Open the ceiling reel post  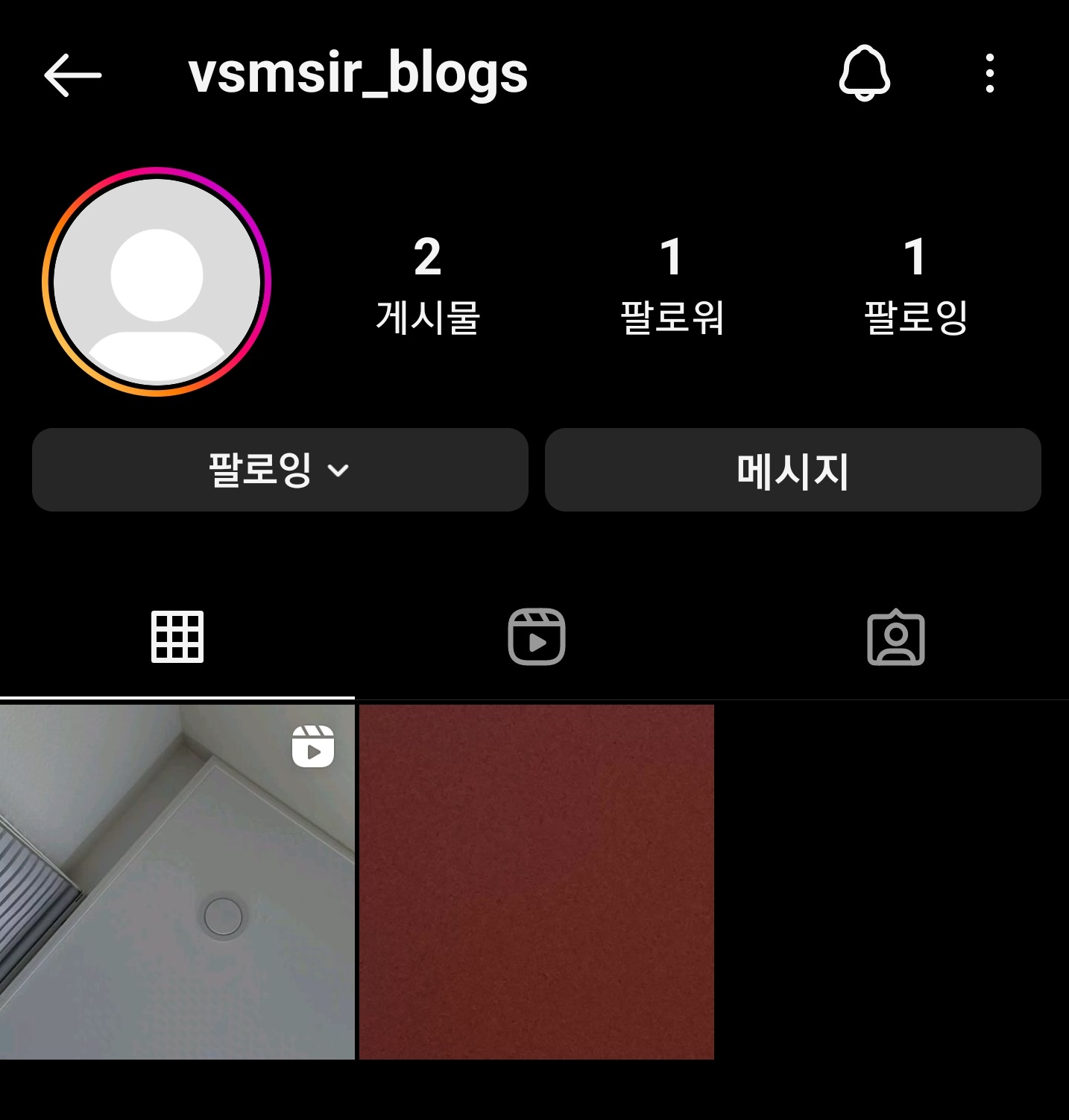[177, 881]
